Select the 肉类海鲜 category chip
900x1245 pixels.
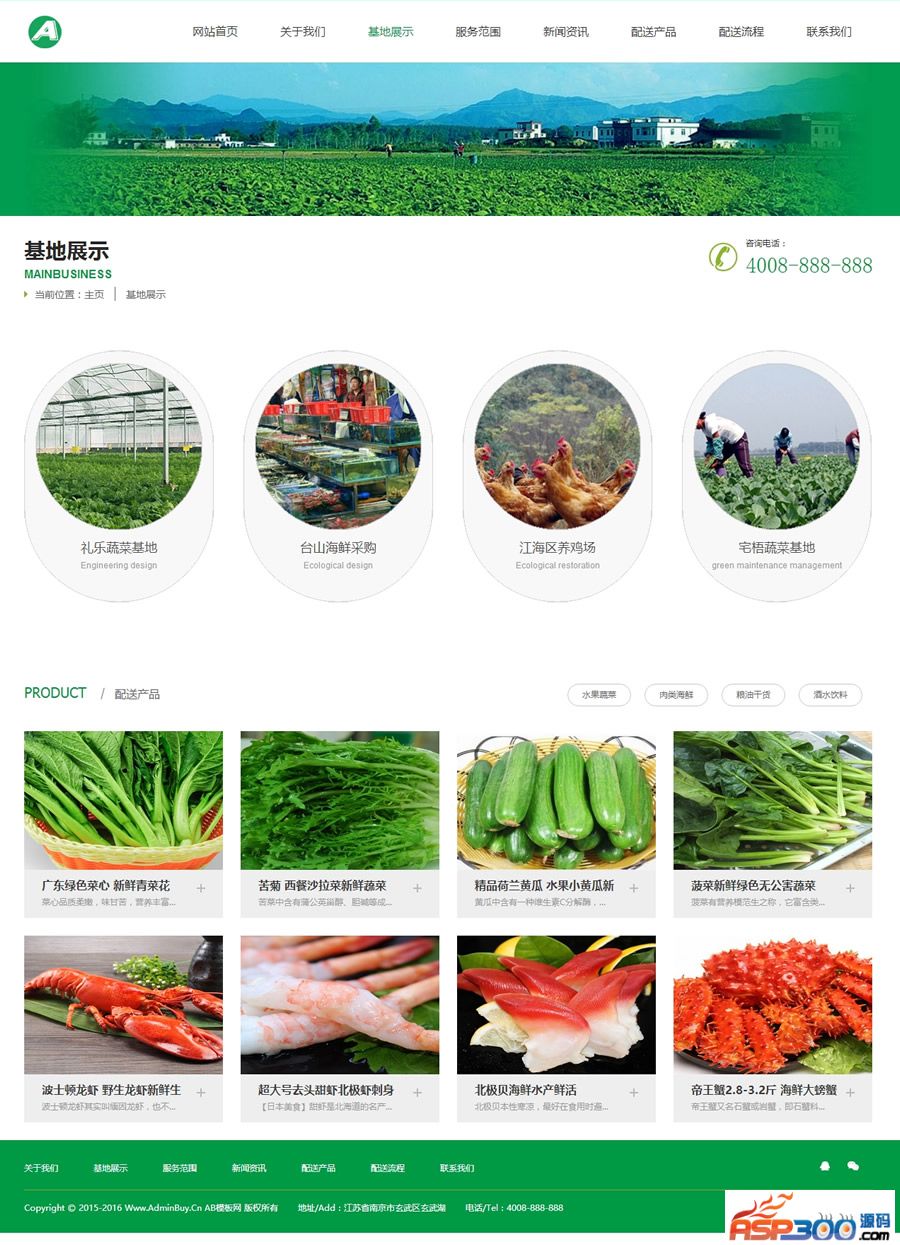(676, 695)
